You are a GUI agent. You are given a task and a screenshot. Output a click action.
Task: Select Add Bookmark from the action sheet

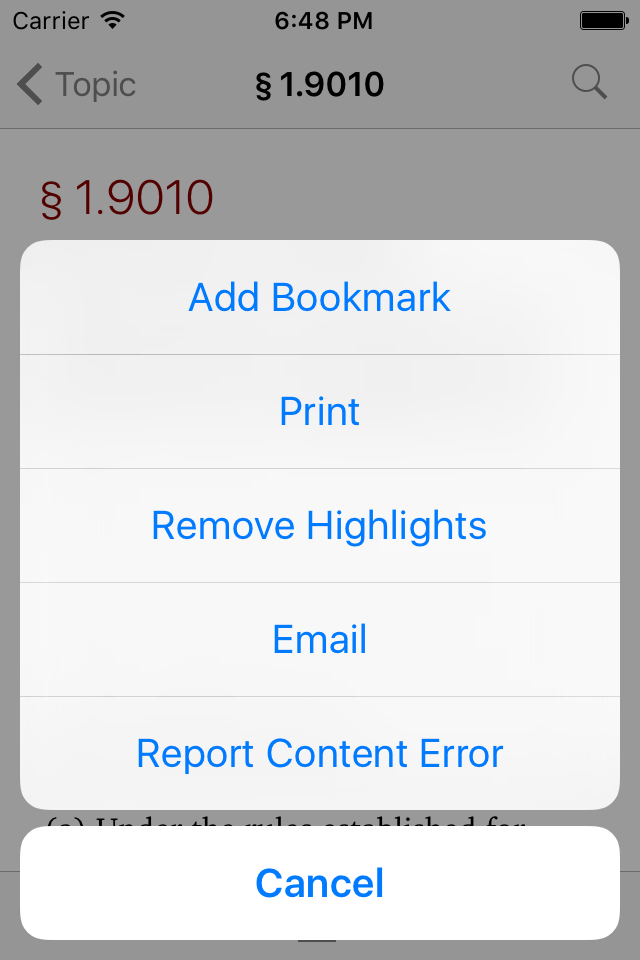(x=320, y=298)
